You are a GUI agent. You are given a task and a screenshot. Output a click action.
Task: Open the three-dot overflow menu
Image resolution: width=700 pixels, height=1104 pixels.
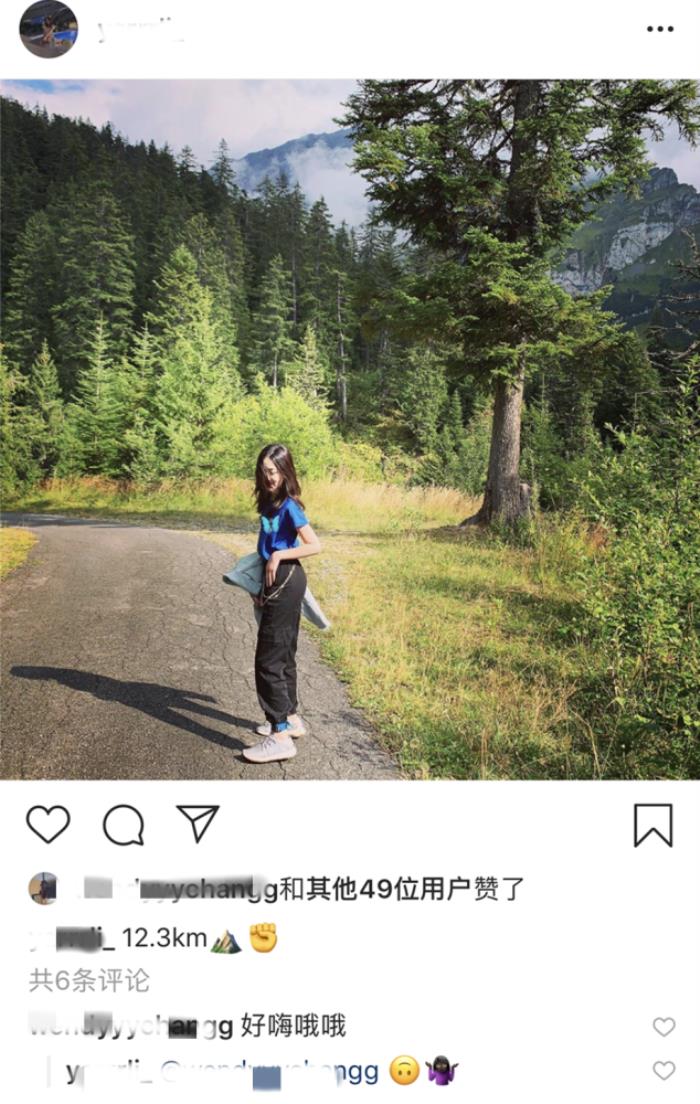pyautogui.click(x=659, y=29)
